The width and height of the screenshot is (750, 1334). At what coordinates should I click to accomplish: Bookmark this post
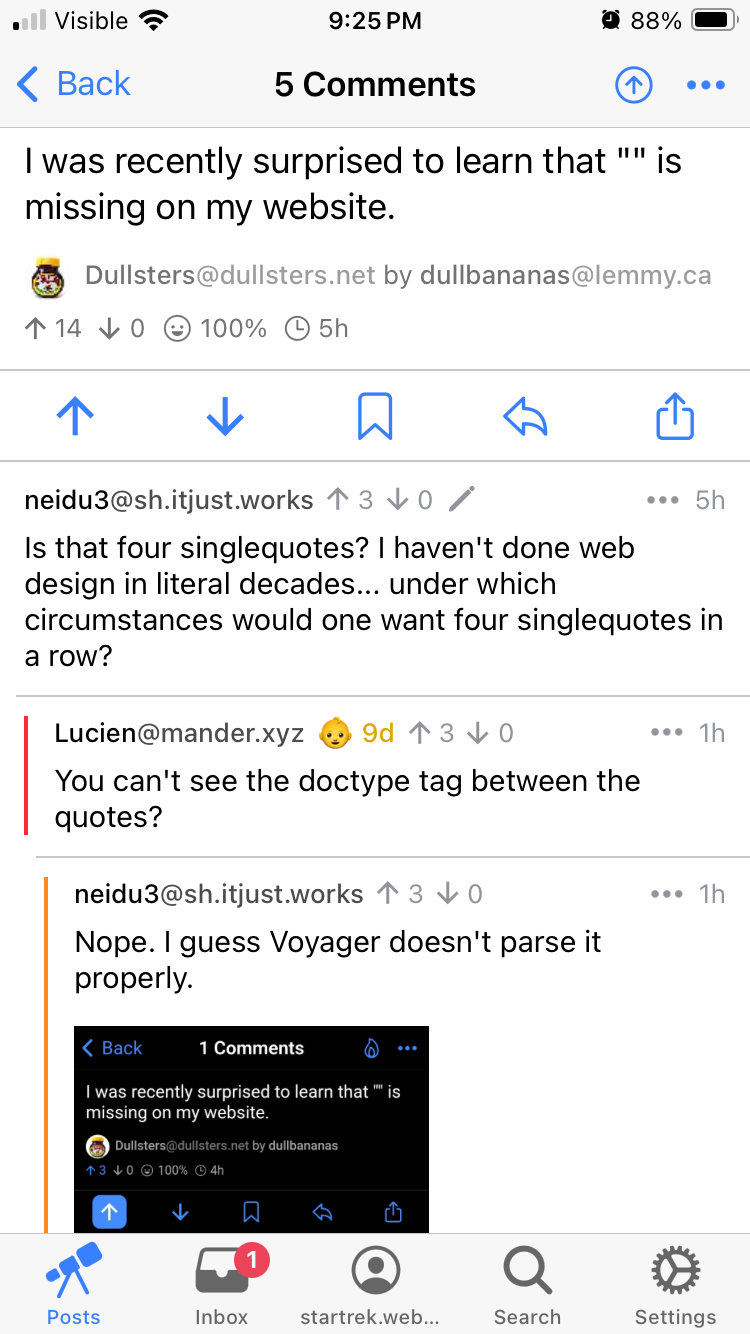pos(375,416)
